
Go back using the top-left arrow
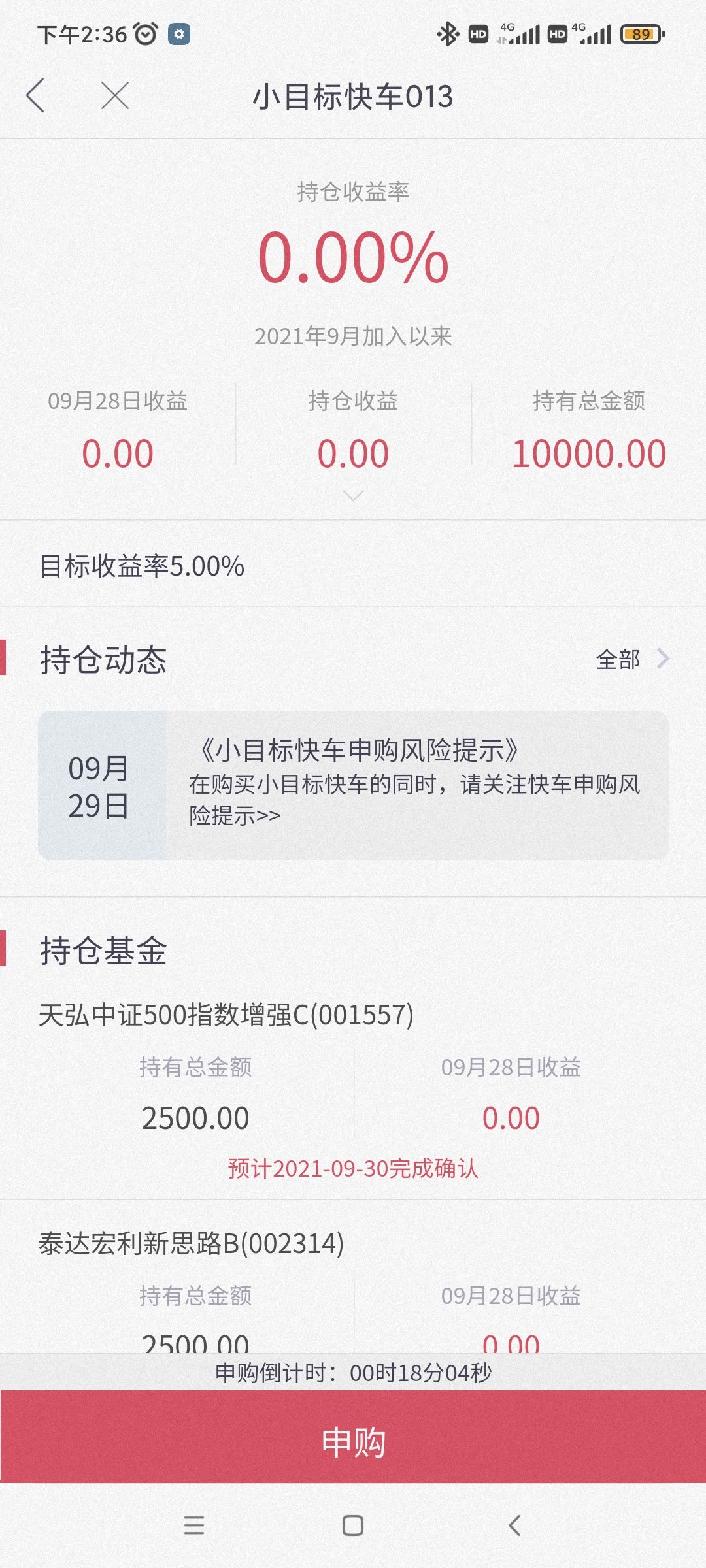[x=36, y=95]
